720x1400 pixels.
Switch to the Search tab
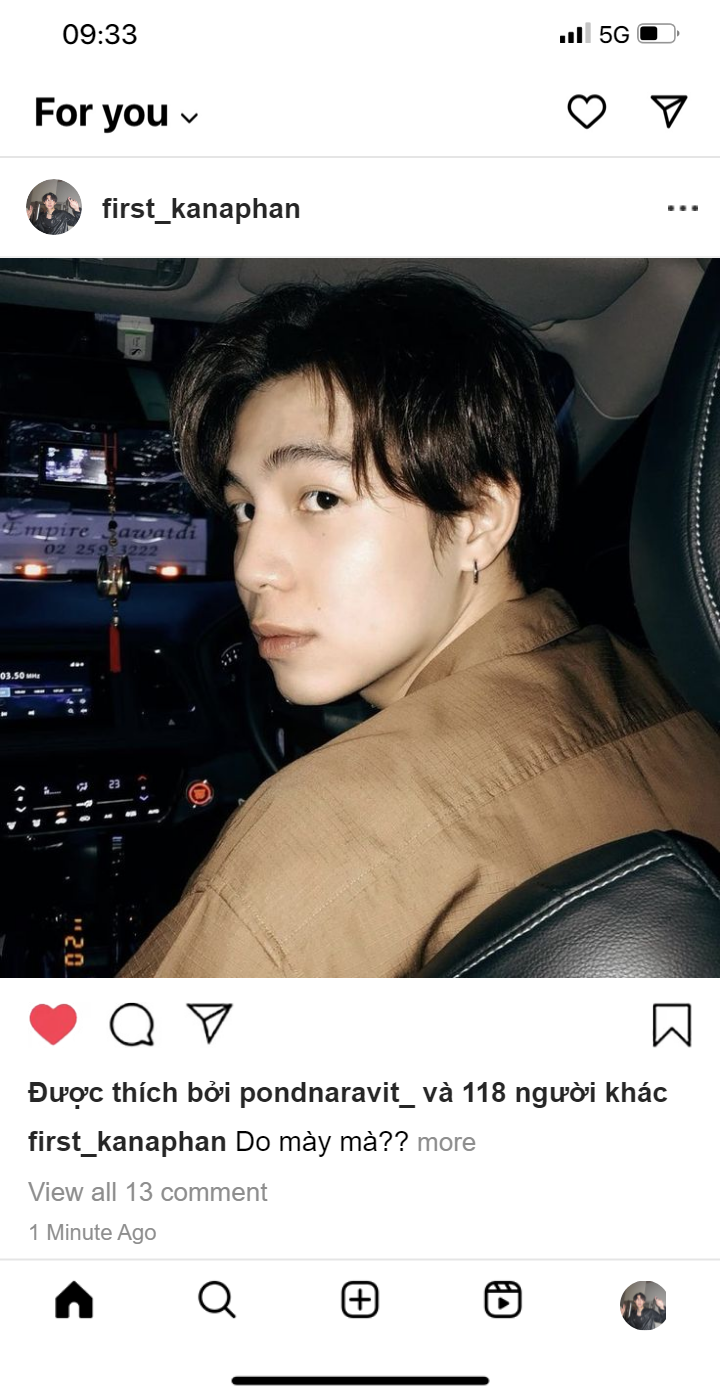coord(217,1300)
